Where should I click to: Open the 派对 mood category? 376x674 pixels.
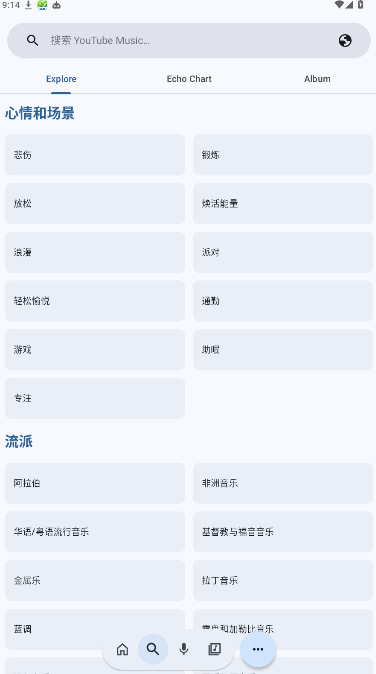click(x=283, y=252)
